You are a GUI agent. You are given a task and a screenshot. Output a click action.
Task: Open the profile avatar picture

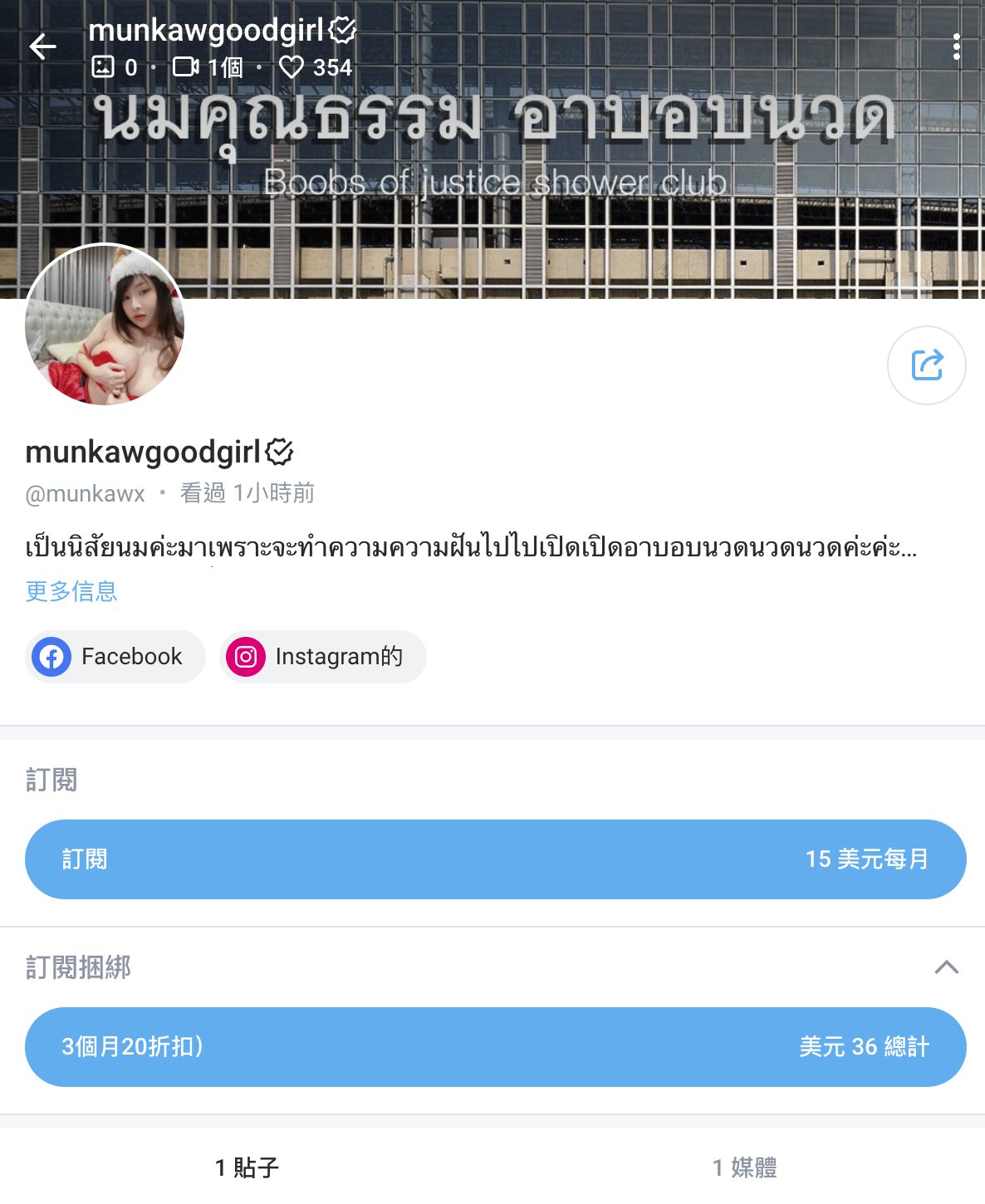point(105,325)
